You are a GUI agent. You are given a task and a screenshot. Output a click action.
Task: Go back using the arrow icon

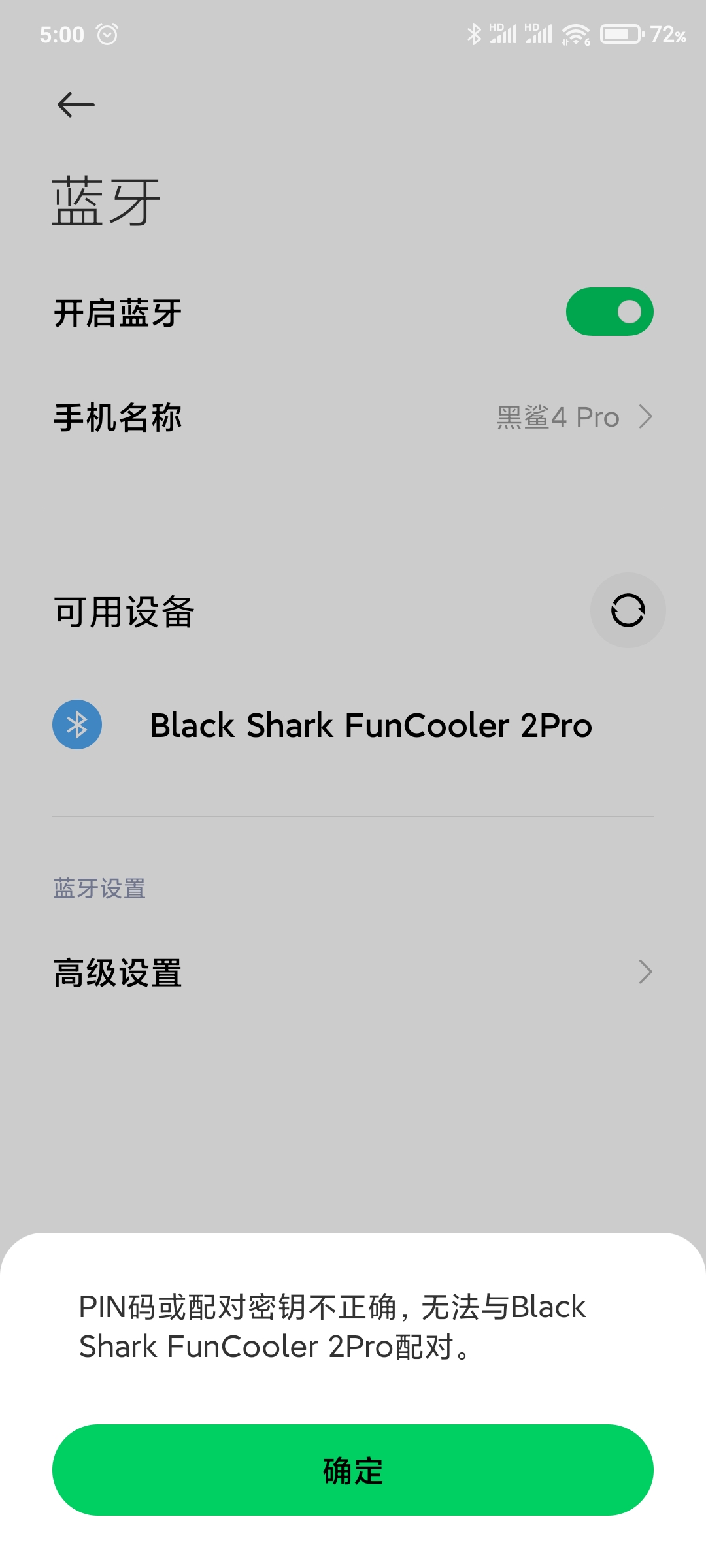point(76,105)
